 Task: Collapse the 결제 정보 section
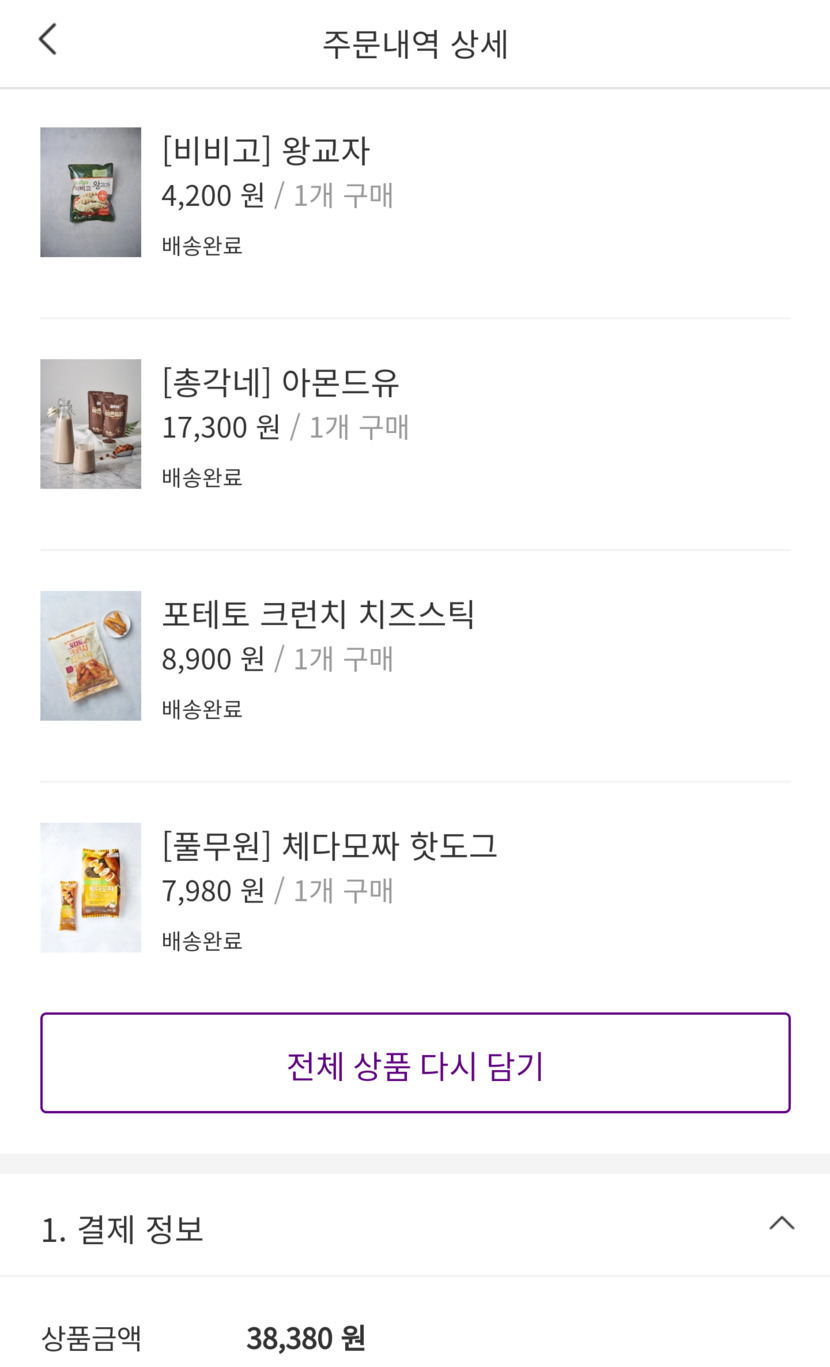click(781, 1224)
